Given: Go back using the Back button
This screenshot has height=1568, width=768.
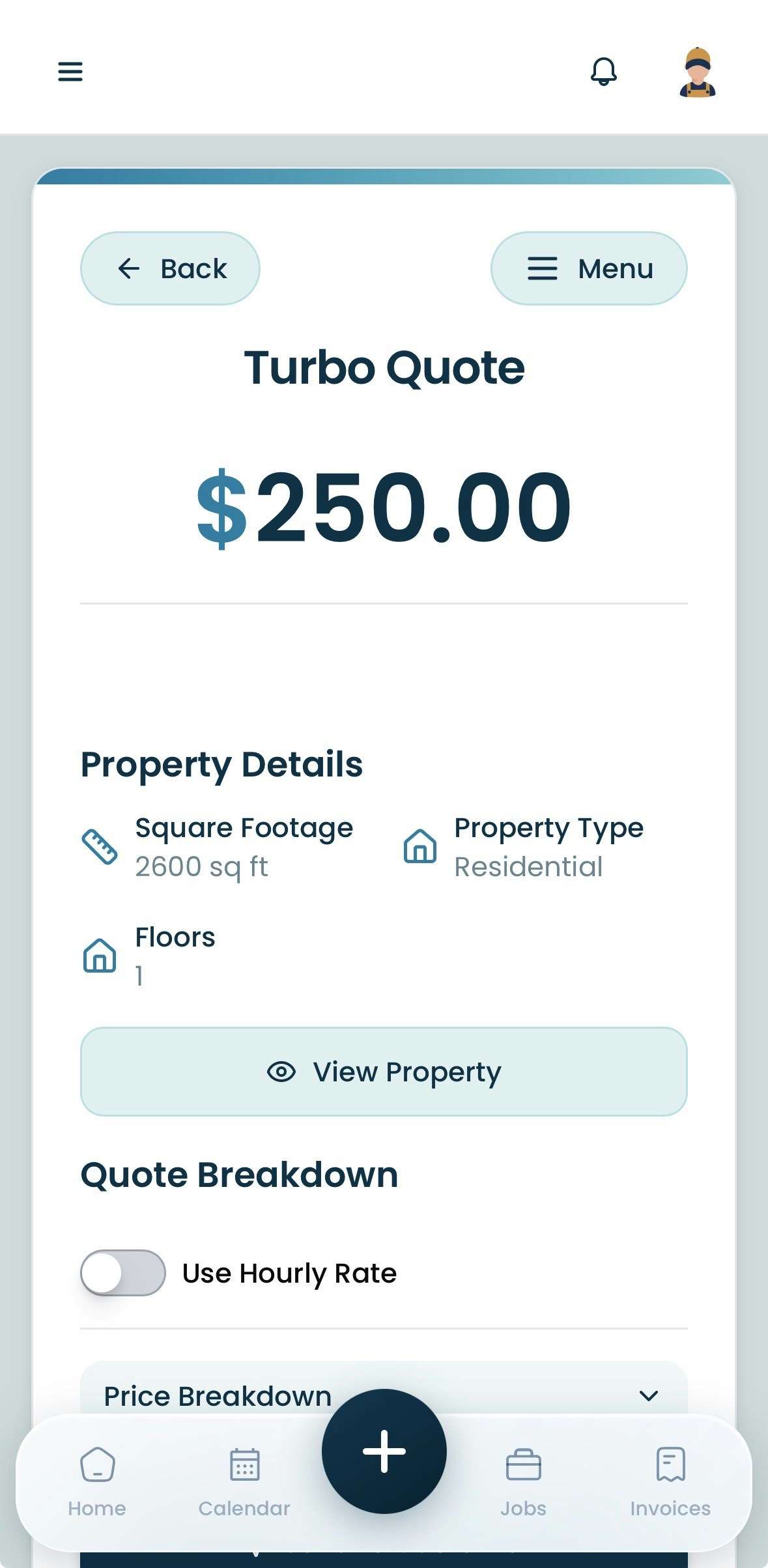Looking at the screenshot, I should [x=170, y=268].
